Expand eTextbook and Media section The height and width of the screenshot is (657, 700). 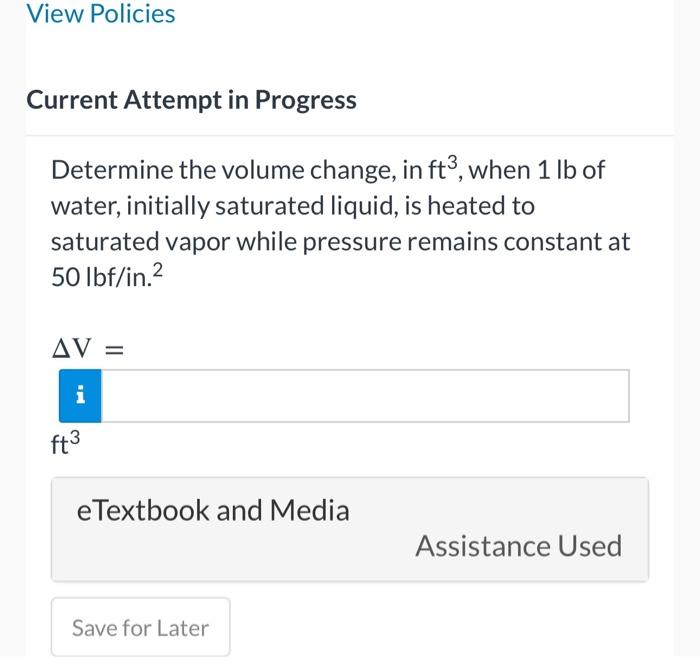(213, 511)
